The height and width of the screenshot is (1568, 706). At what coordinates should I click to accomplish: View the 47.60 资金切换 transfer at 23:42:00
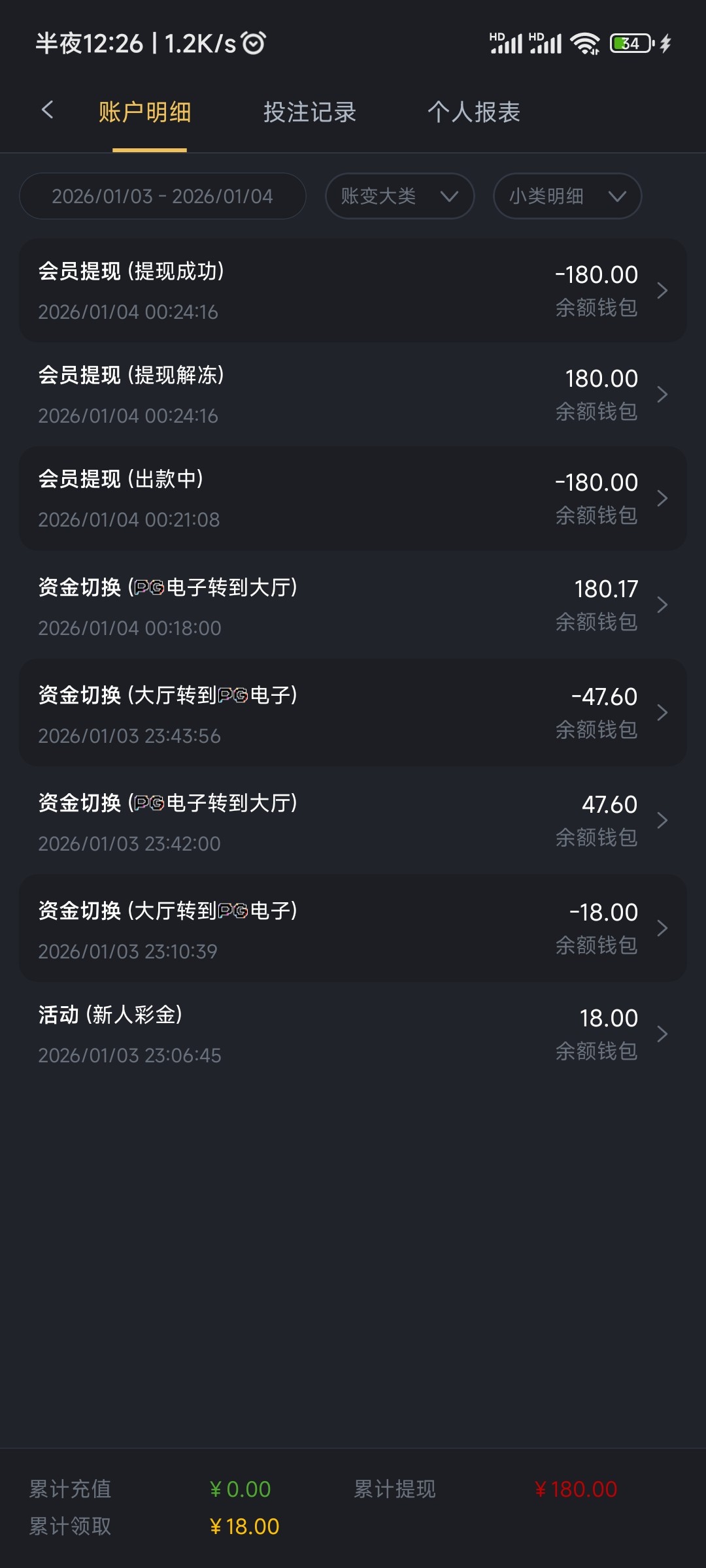(x=353, y=821)
